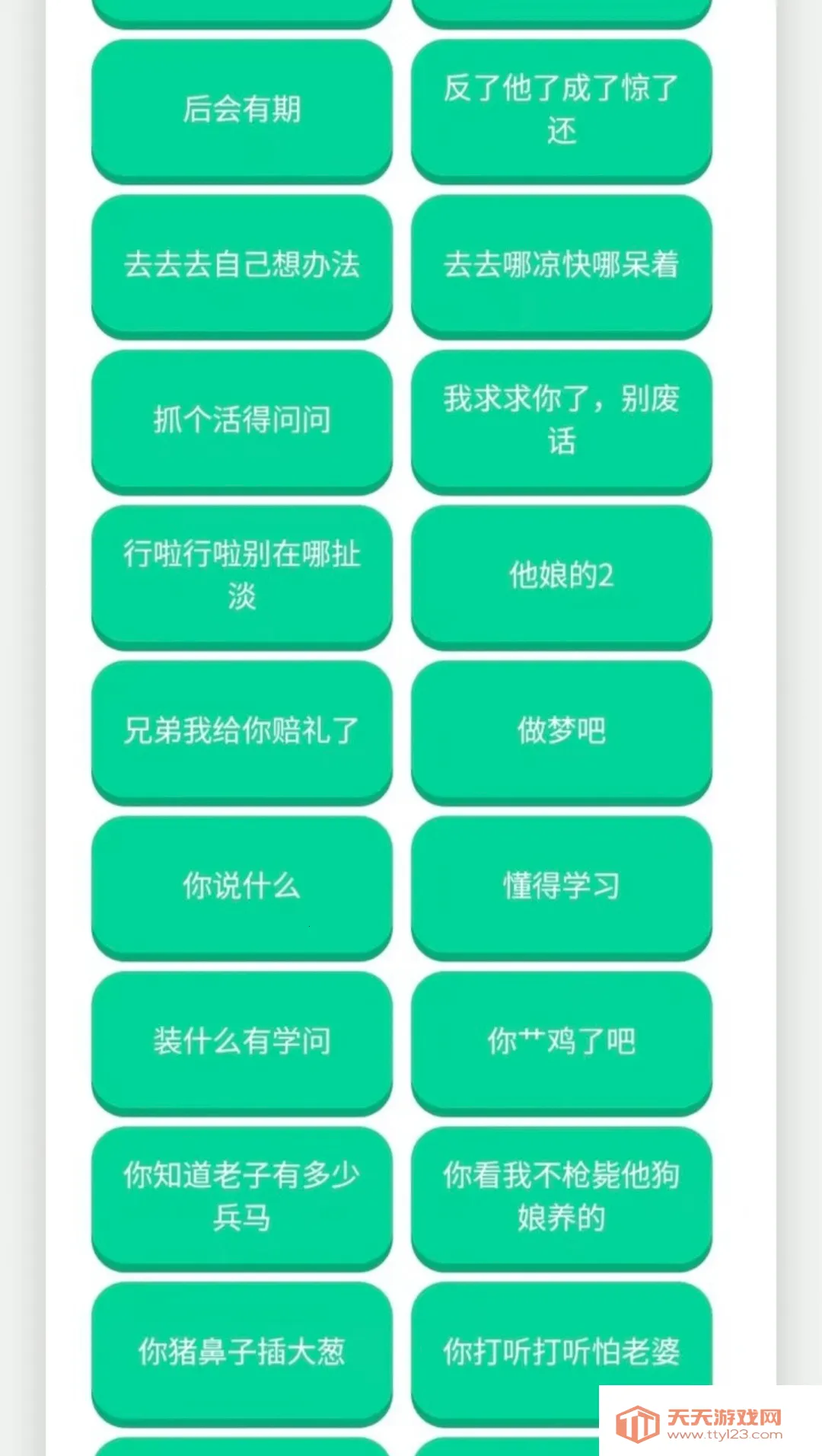Screen dimensions: 822x1456
Task: Click "抓个活得问问" sound
Action: coord(242,420)
